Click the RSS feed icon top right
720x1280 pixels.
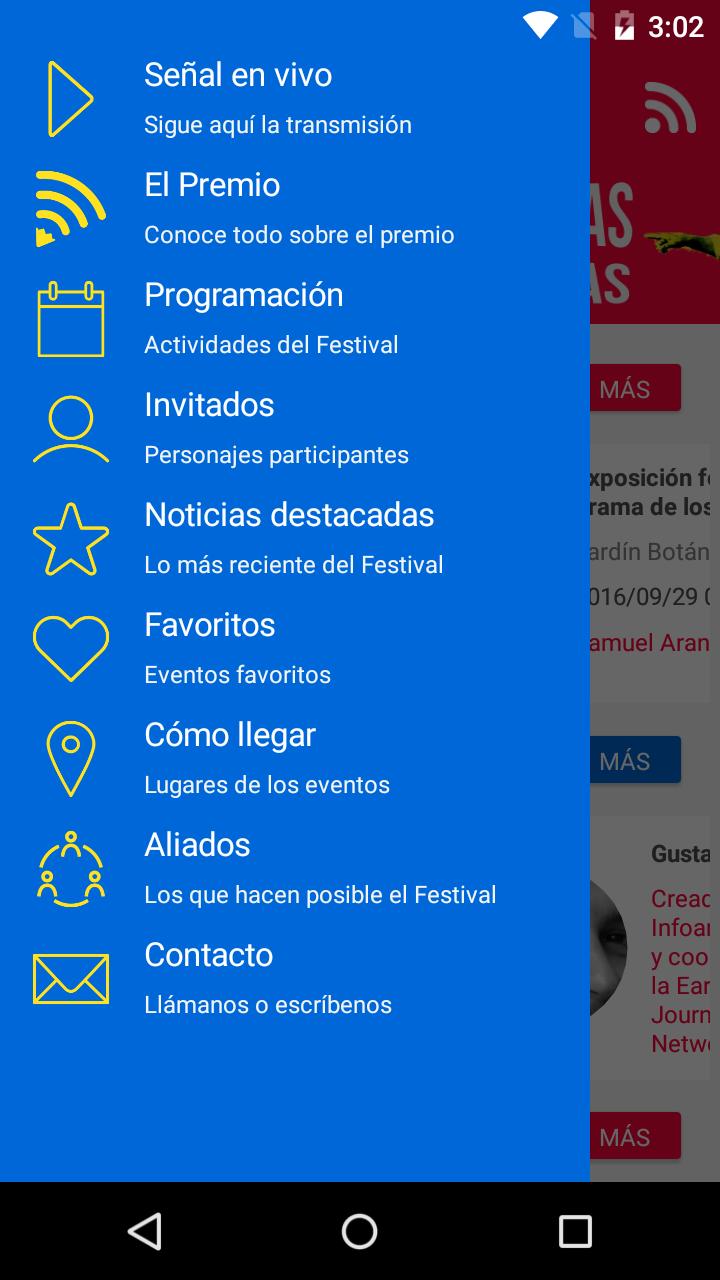tap(672, 108)
